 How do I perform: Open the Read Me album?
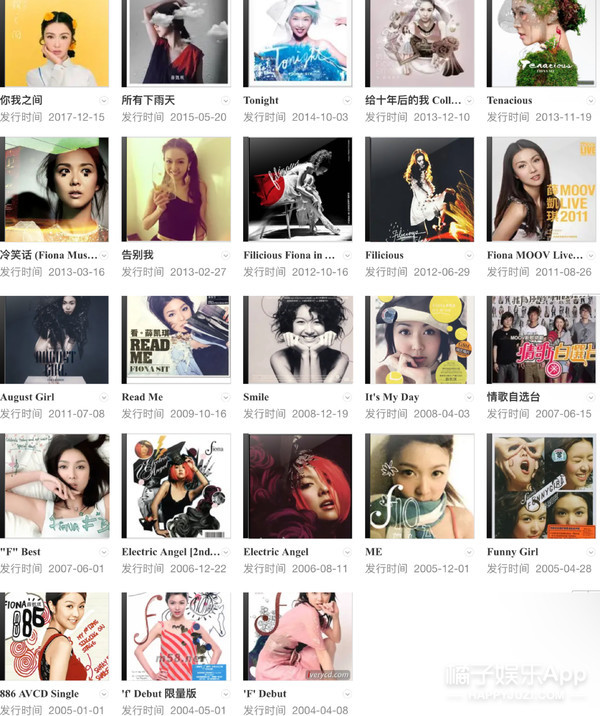point(176,340)
